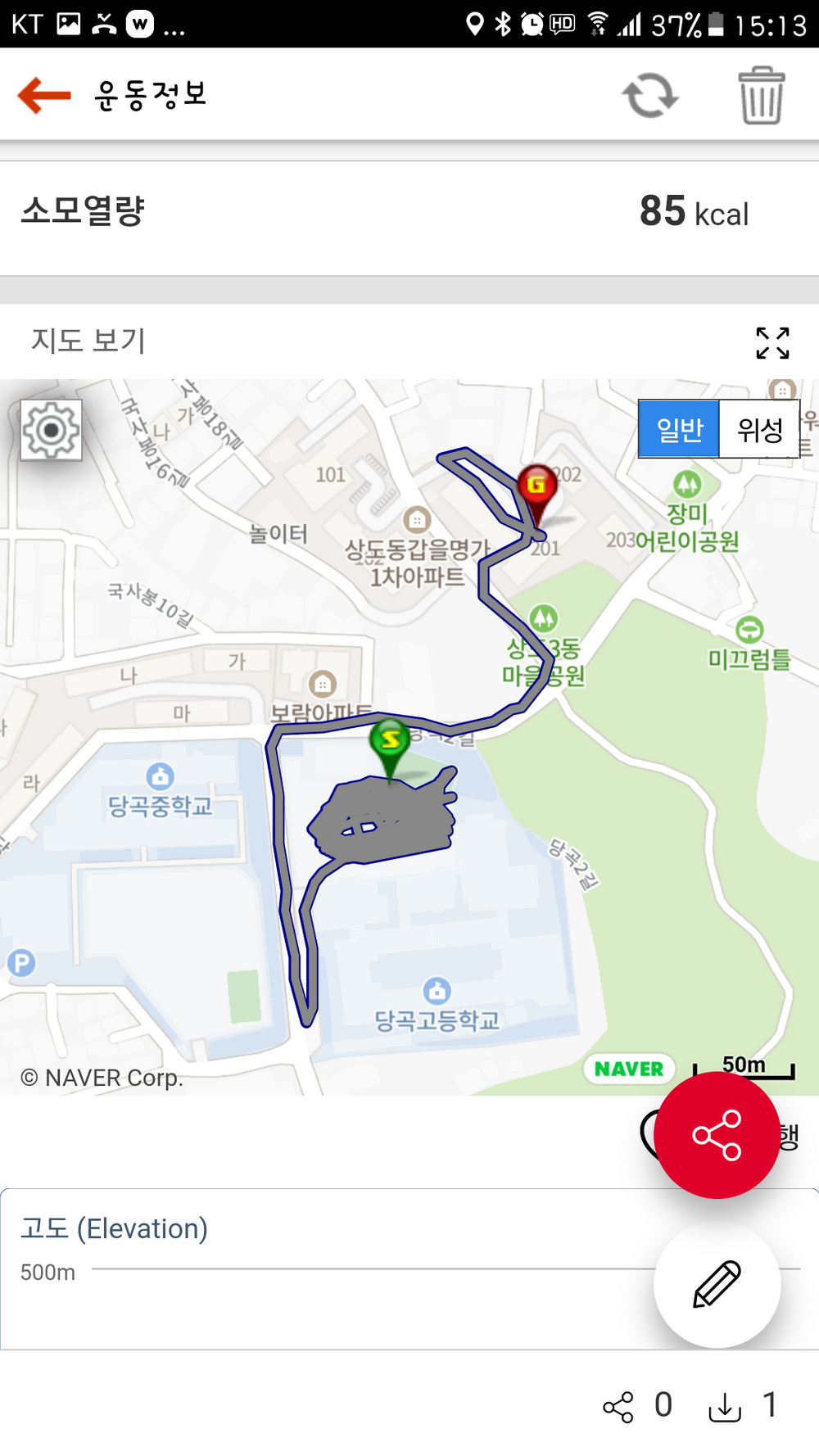819x1456 pixels.
Task: Switch map to 위성 satellite view
Action: click(x=759, y=429)
